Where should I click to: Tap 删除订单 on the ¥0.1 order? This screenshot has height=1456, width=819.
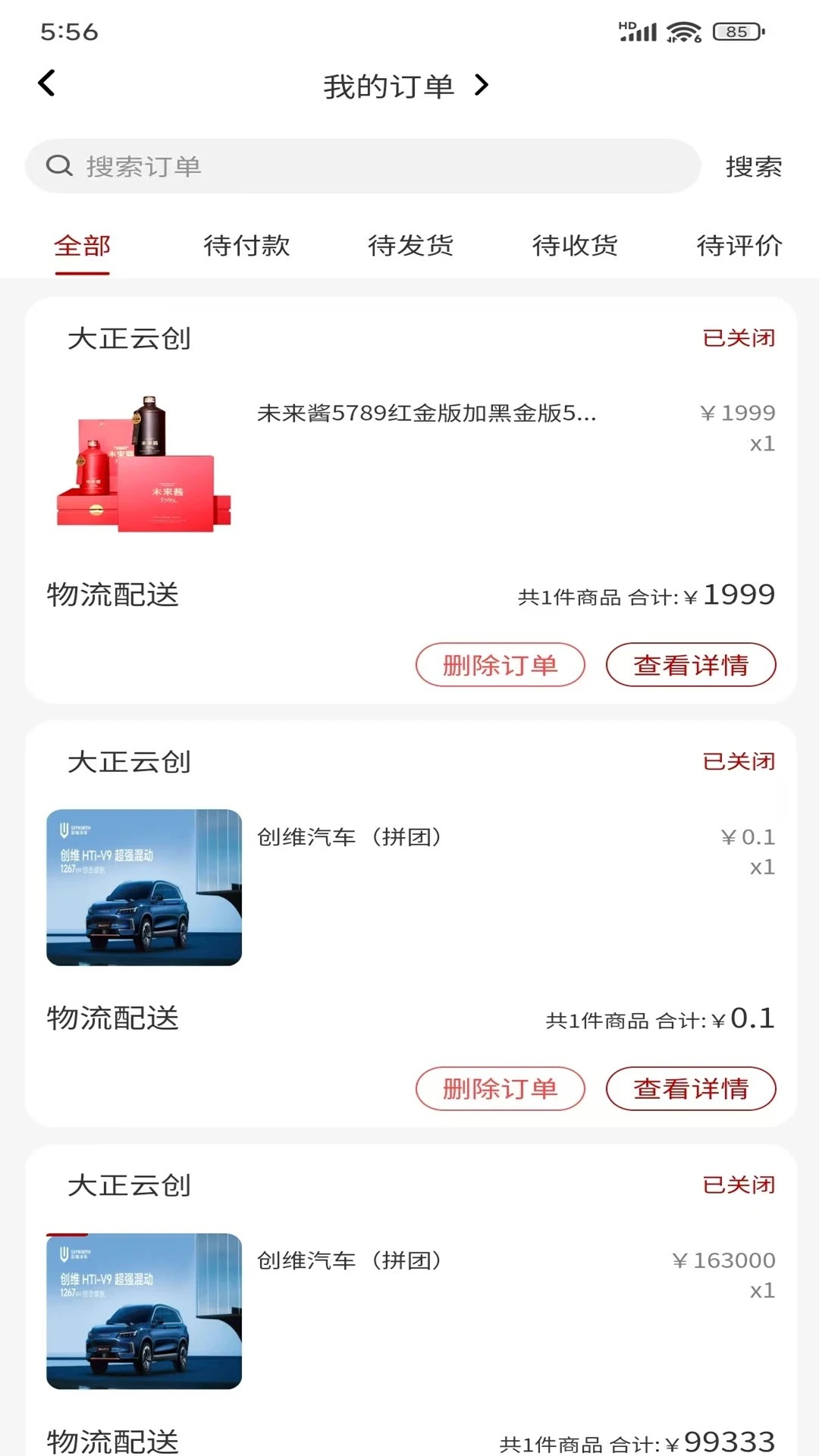(500, 1089)
